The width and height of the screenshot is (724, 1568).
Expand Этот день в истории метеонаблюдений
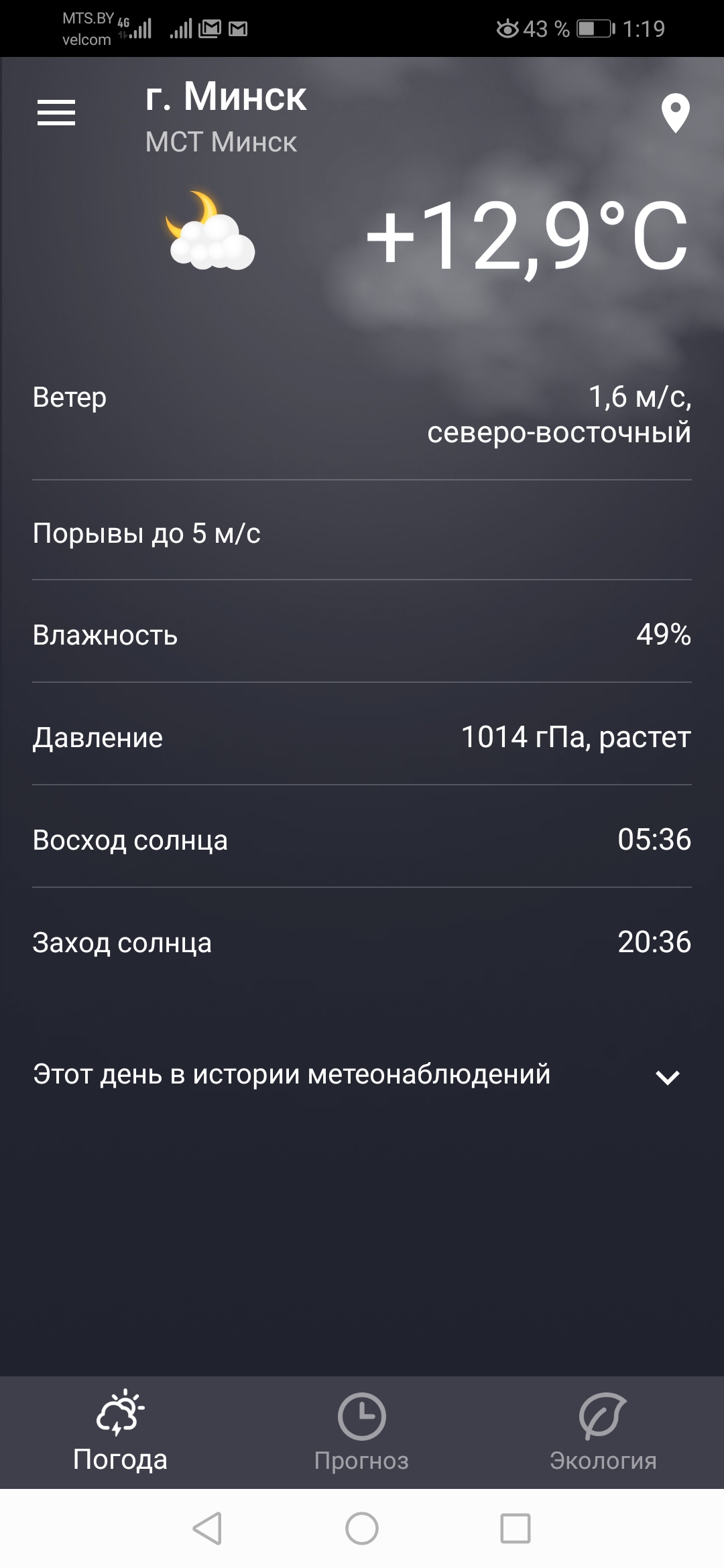362,1075
